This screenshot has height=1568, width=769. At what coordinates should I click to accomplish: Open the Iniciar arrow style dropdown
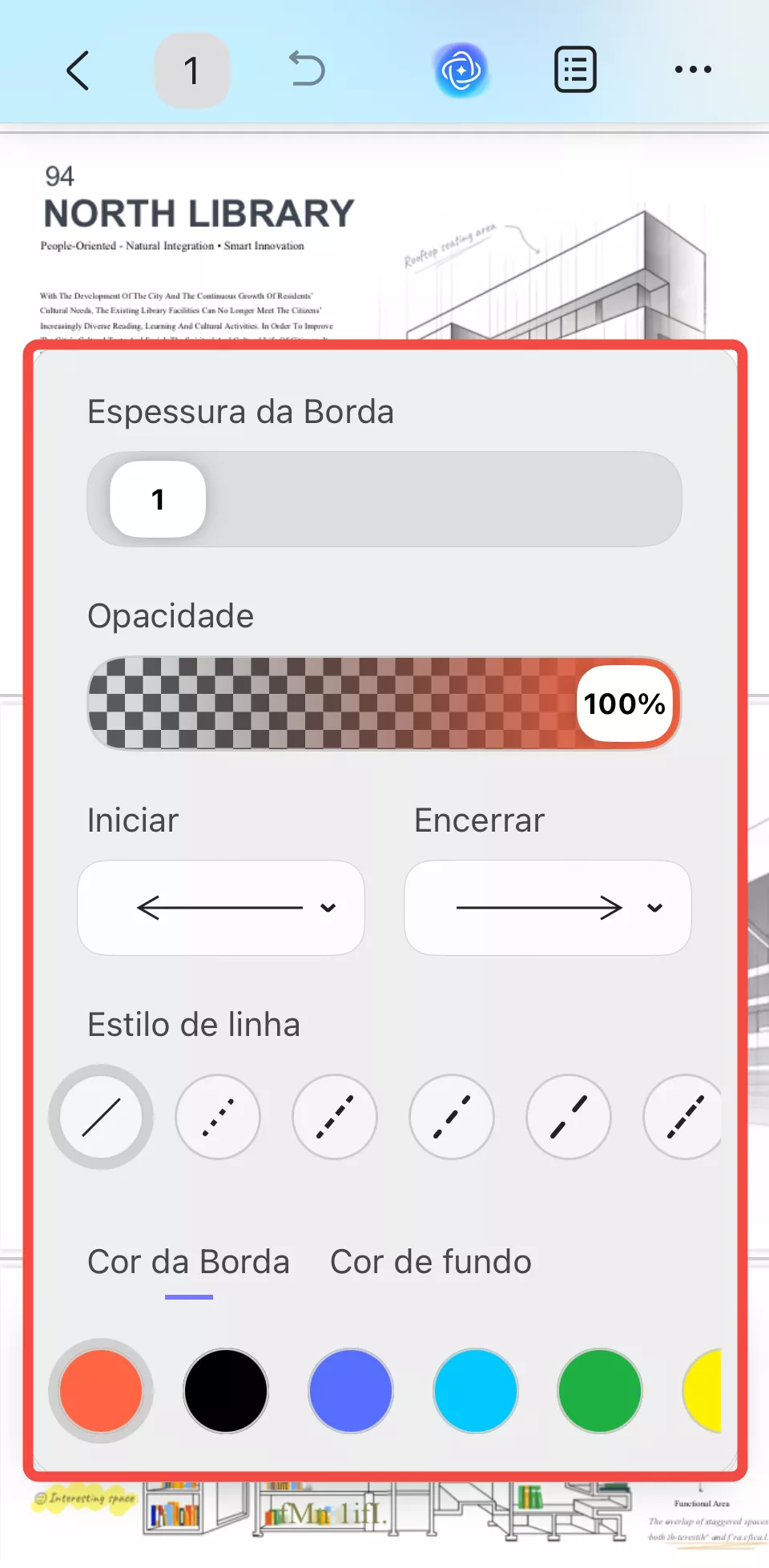point(220,908)
